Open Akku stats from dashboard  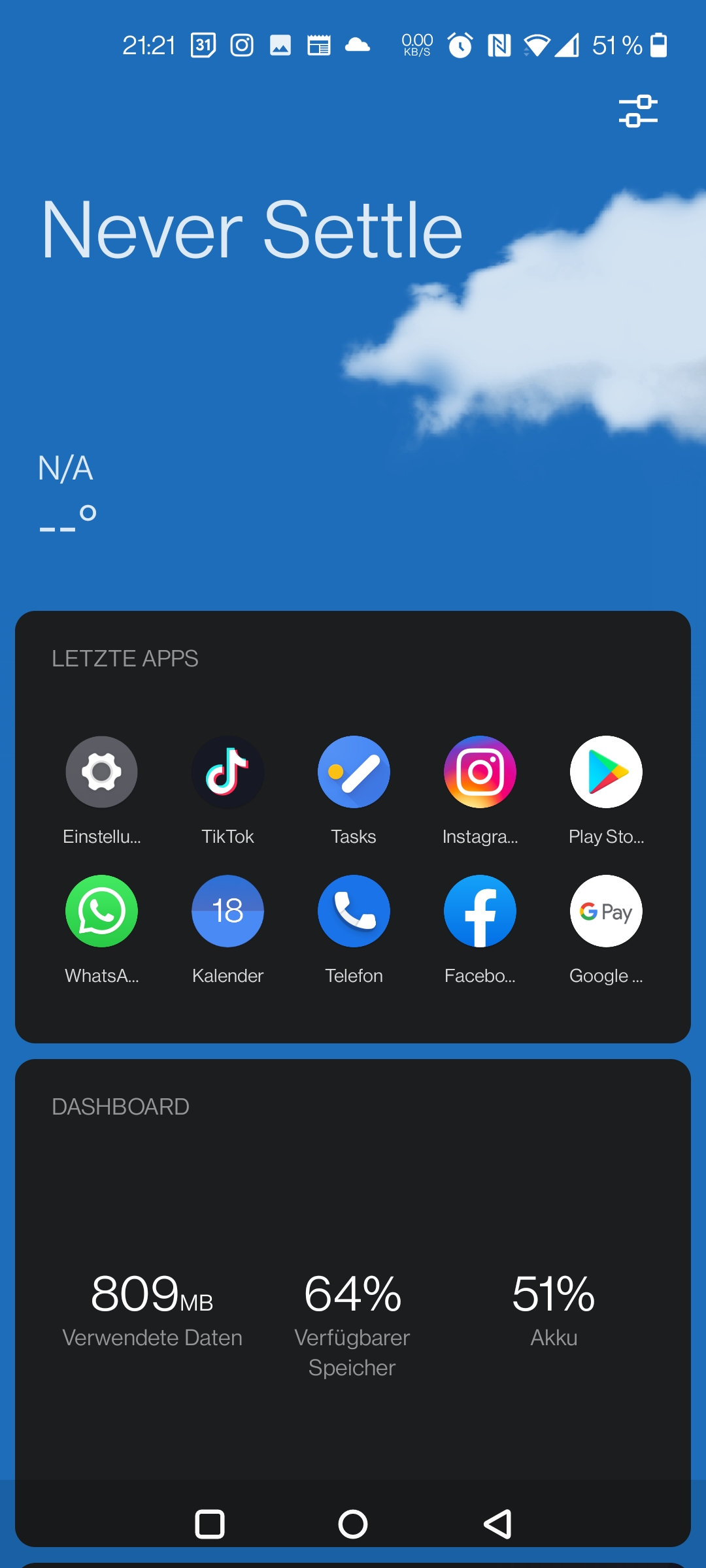pyautogui.click(x=554, y=1309)
